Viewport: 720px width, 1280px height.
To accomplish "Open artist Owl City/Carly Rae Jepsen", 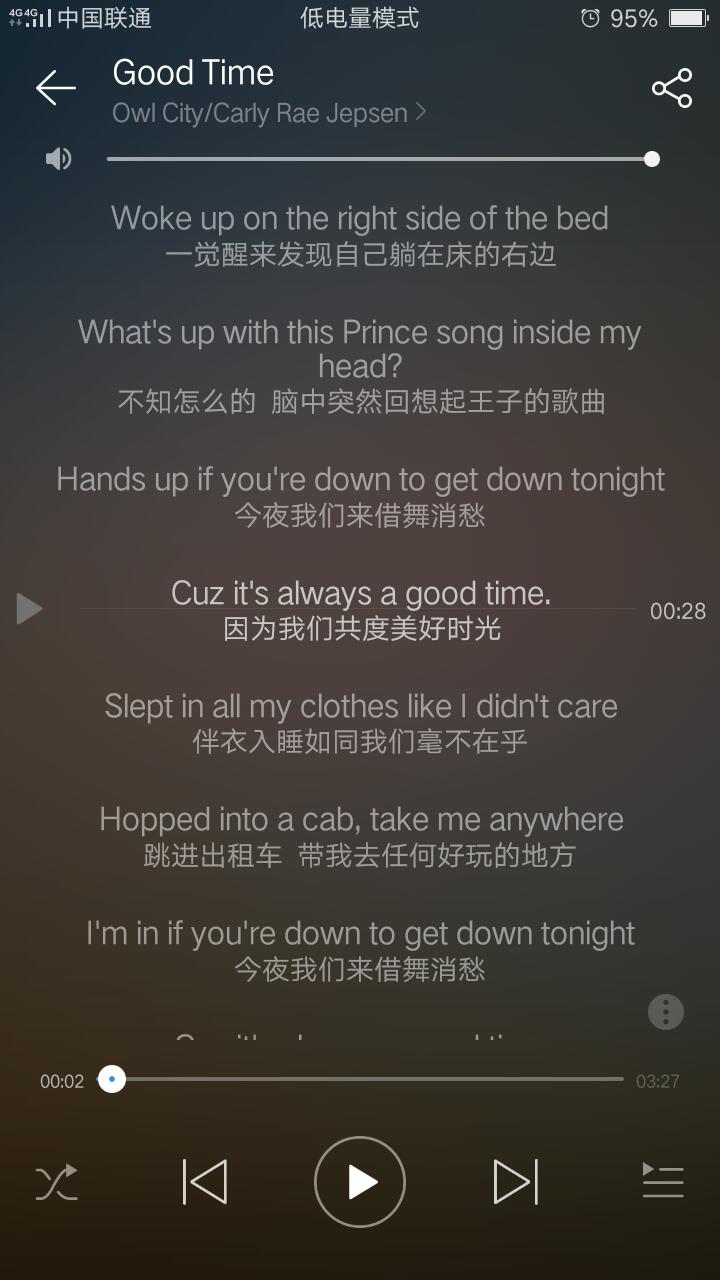I will [x=269, y=113].
